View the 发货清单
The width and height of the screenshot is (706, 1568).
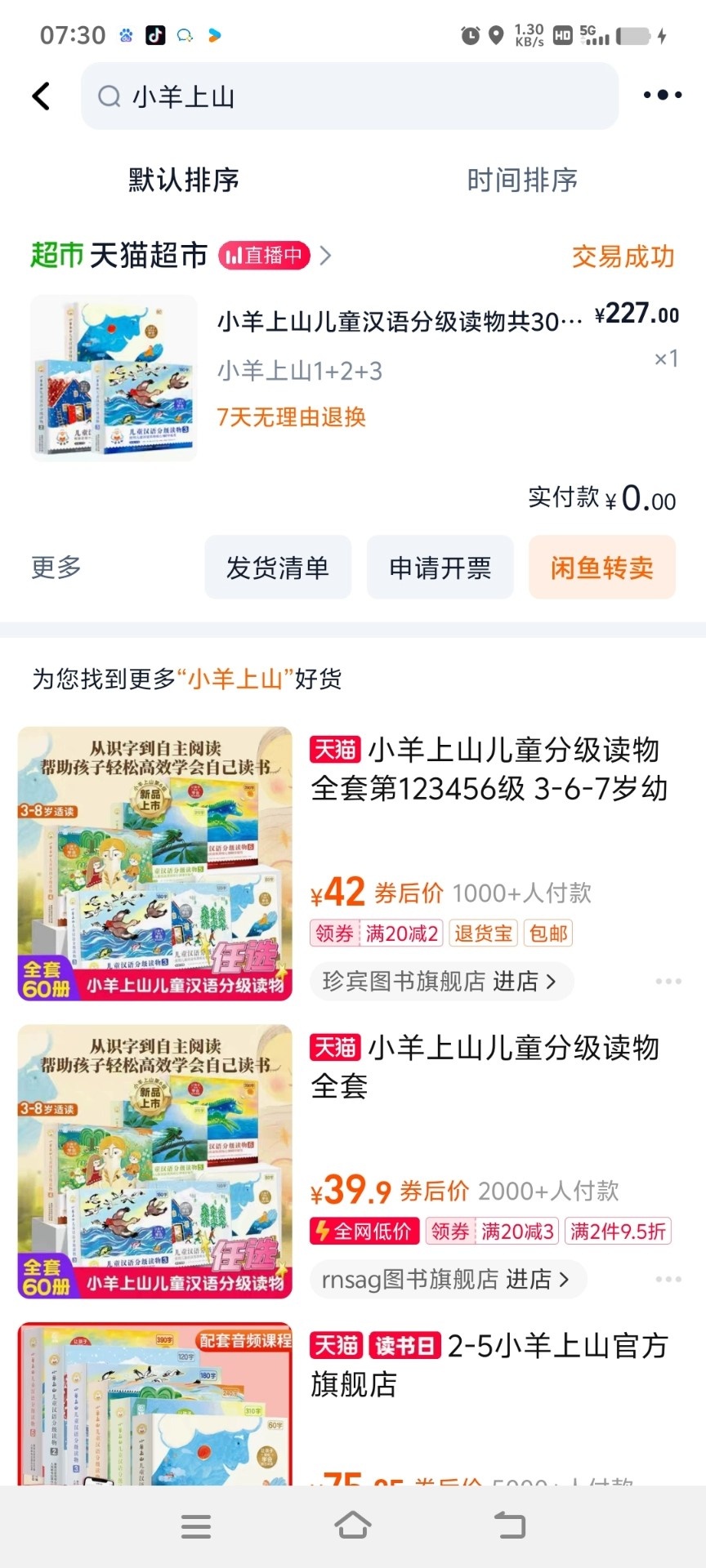278,568
